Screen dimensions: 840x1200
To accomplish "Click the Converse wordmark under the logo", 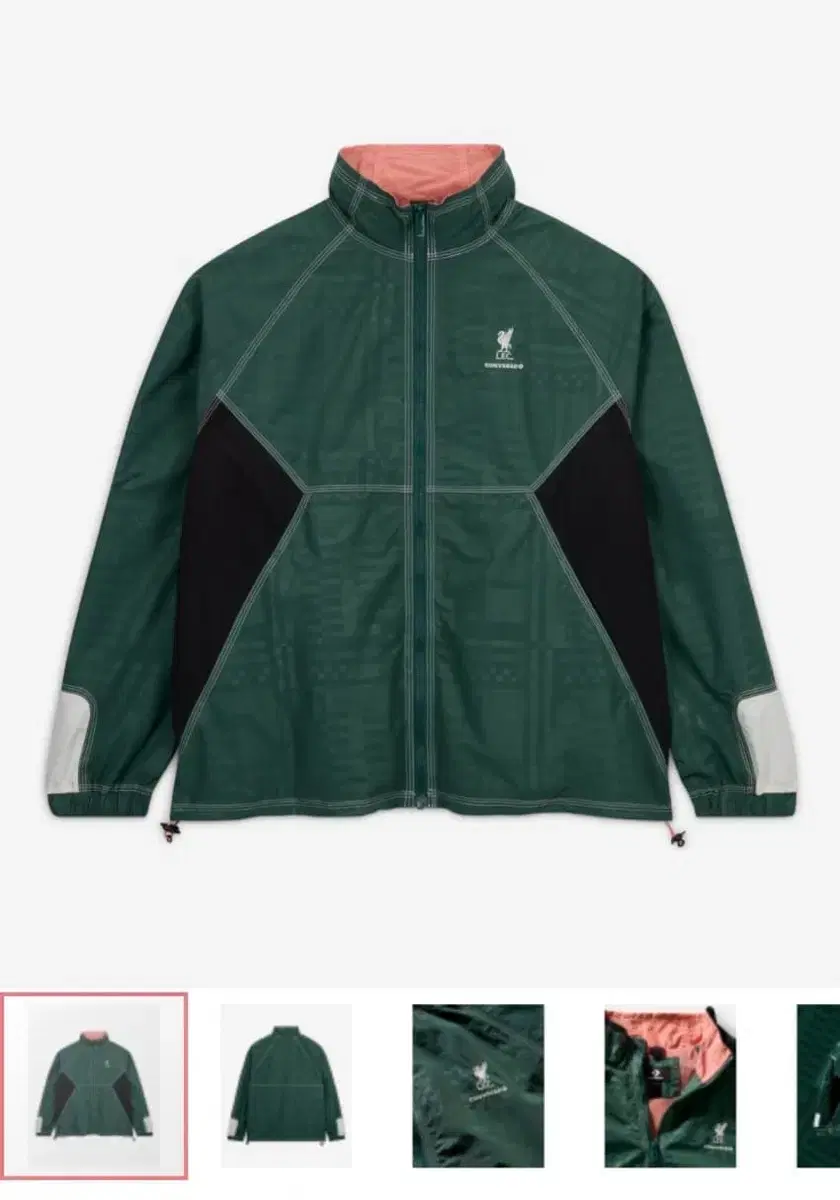I will click(505, 368).
